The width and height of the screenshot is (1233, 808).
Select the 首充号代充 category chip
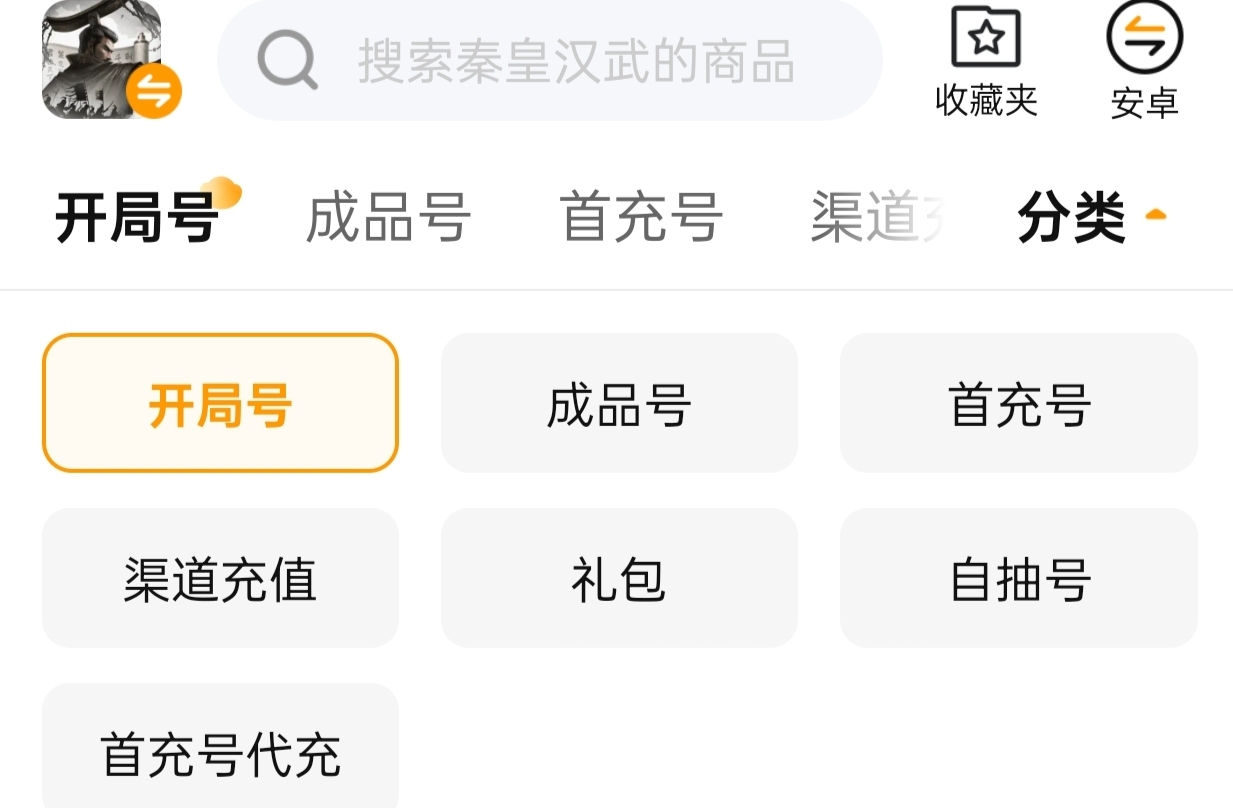(220, 750)
